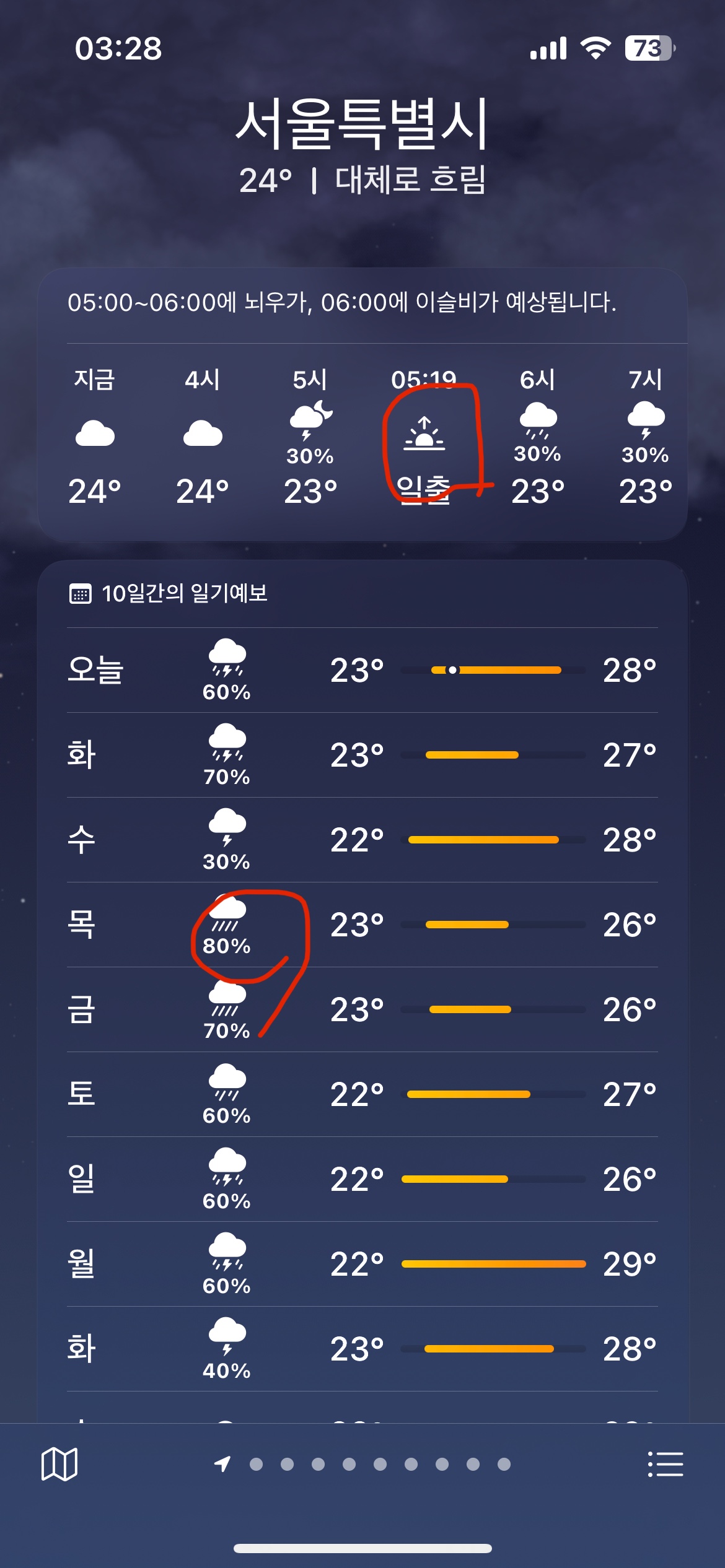The image size is (725, 1568).
Task: View the 목 forecast with 80% rain
Action: point(362,925)
